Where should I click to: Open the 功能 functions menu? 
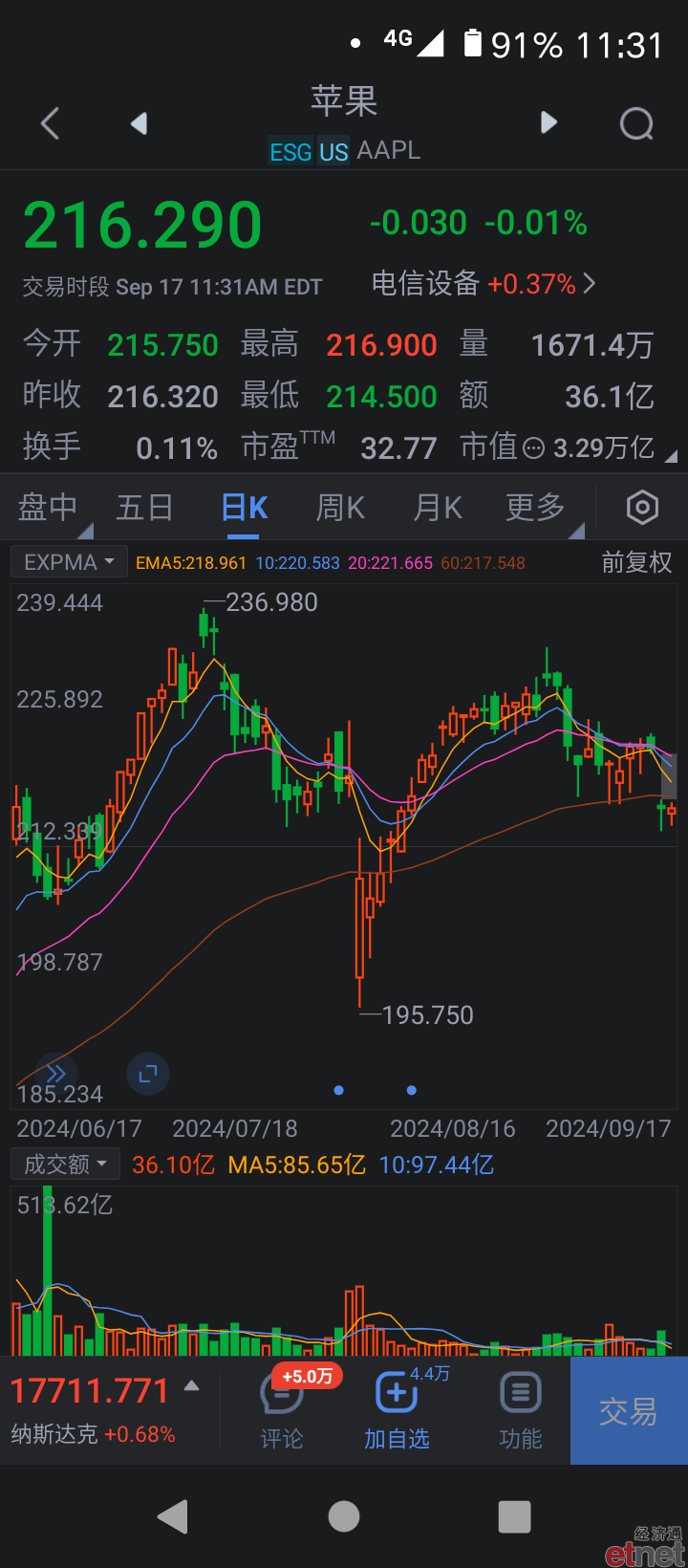click(521, 1412)
